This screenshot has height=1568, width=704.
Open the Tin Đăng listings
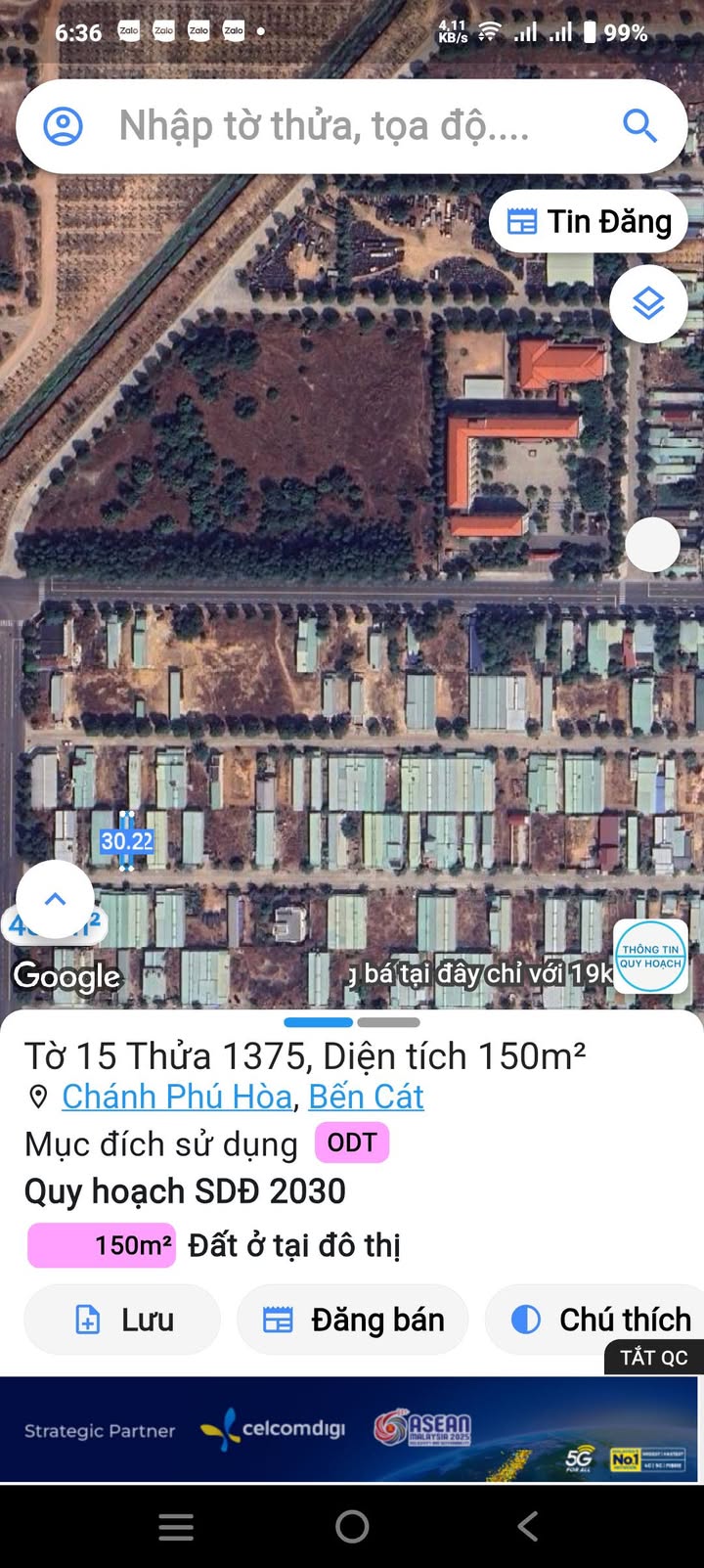[x=589, y=222]
